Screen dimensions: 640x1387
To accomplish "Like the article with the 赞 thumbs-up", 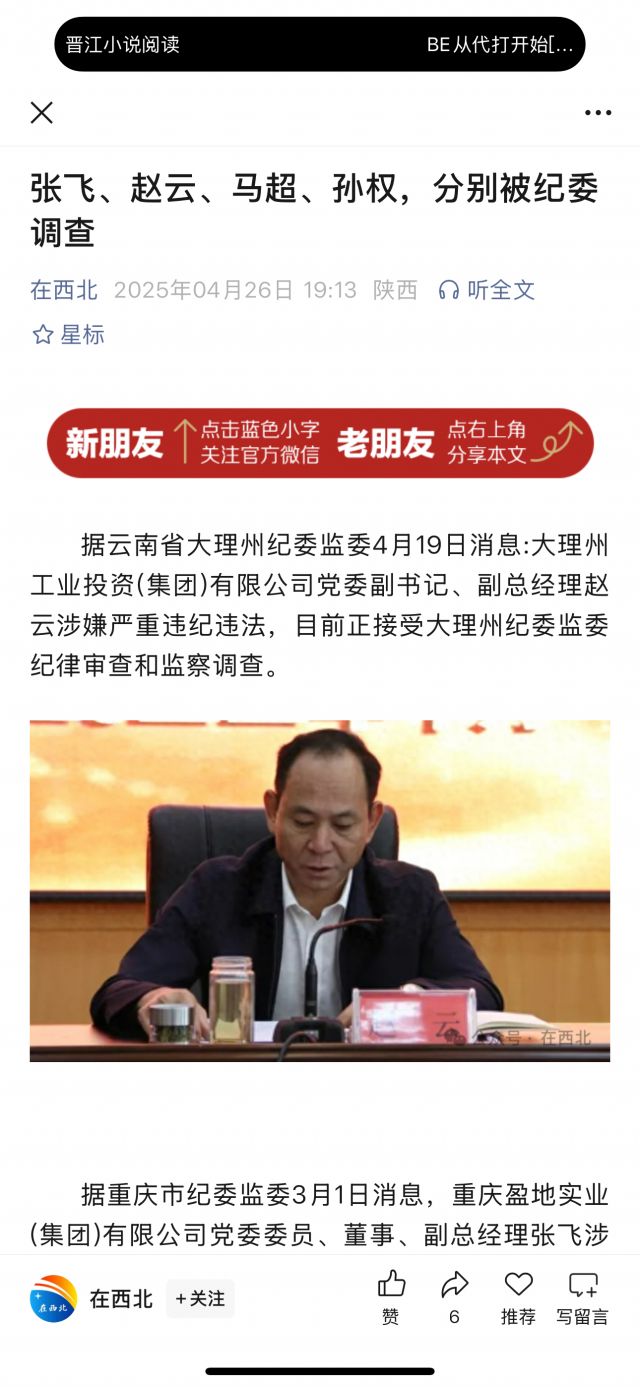I will click(x=391, y=1297).
